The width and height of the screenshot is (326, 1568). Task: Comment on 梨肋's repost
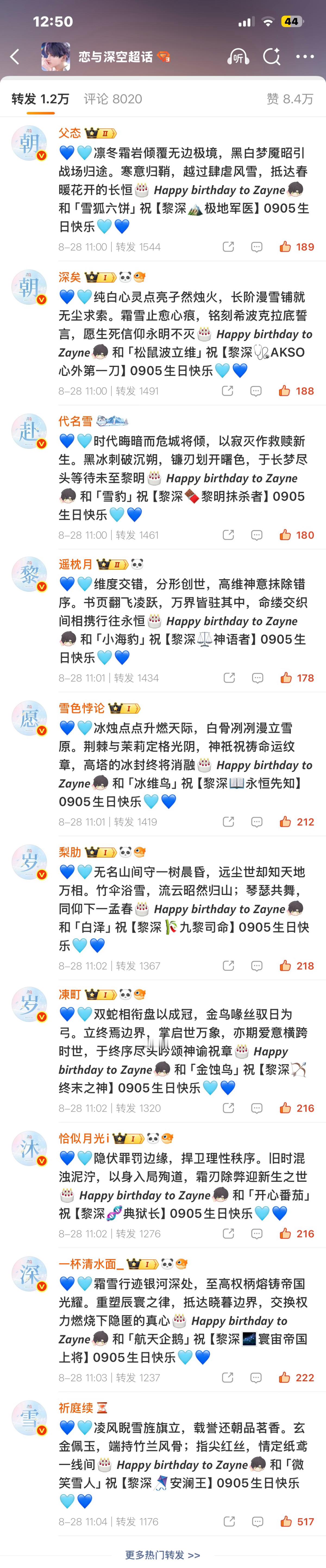tap(257, 966)
